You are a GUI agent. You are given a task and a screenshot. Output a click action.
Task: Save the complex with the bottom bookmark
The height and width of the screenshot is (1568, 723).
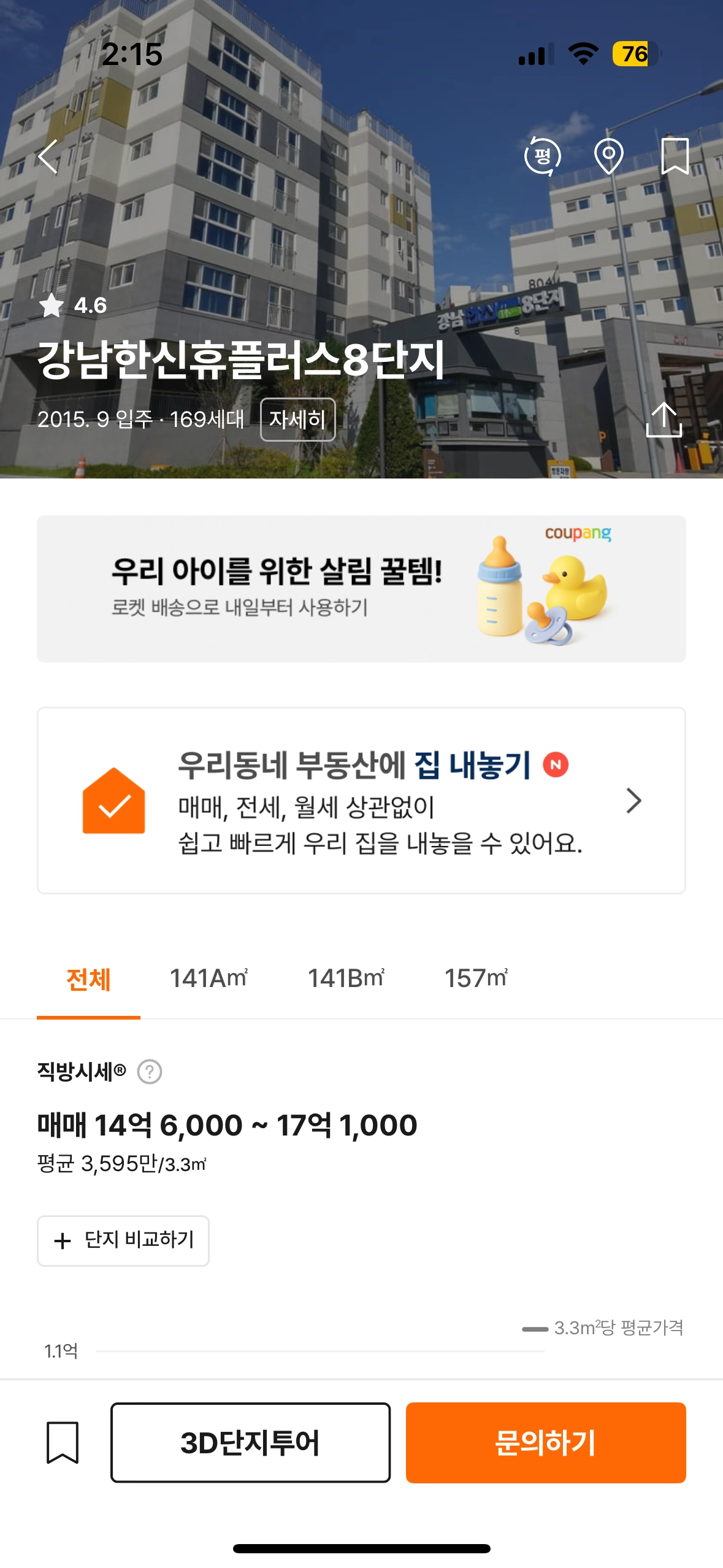63,1442
